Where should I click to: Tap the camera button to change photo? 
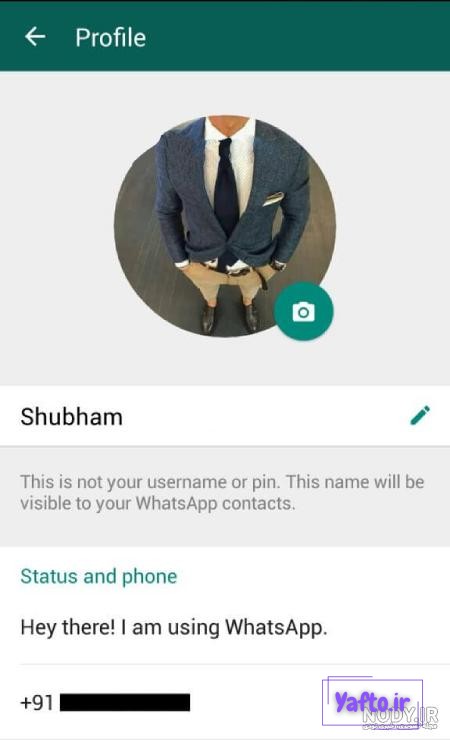pyautogui.click(x=303, y=311)
